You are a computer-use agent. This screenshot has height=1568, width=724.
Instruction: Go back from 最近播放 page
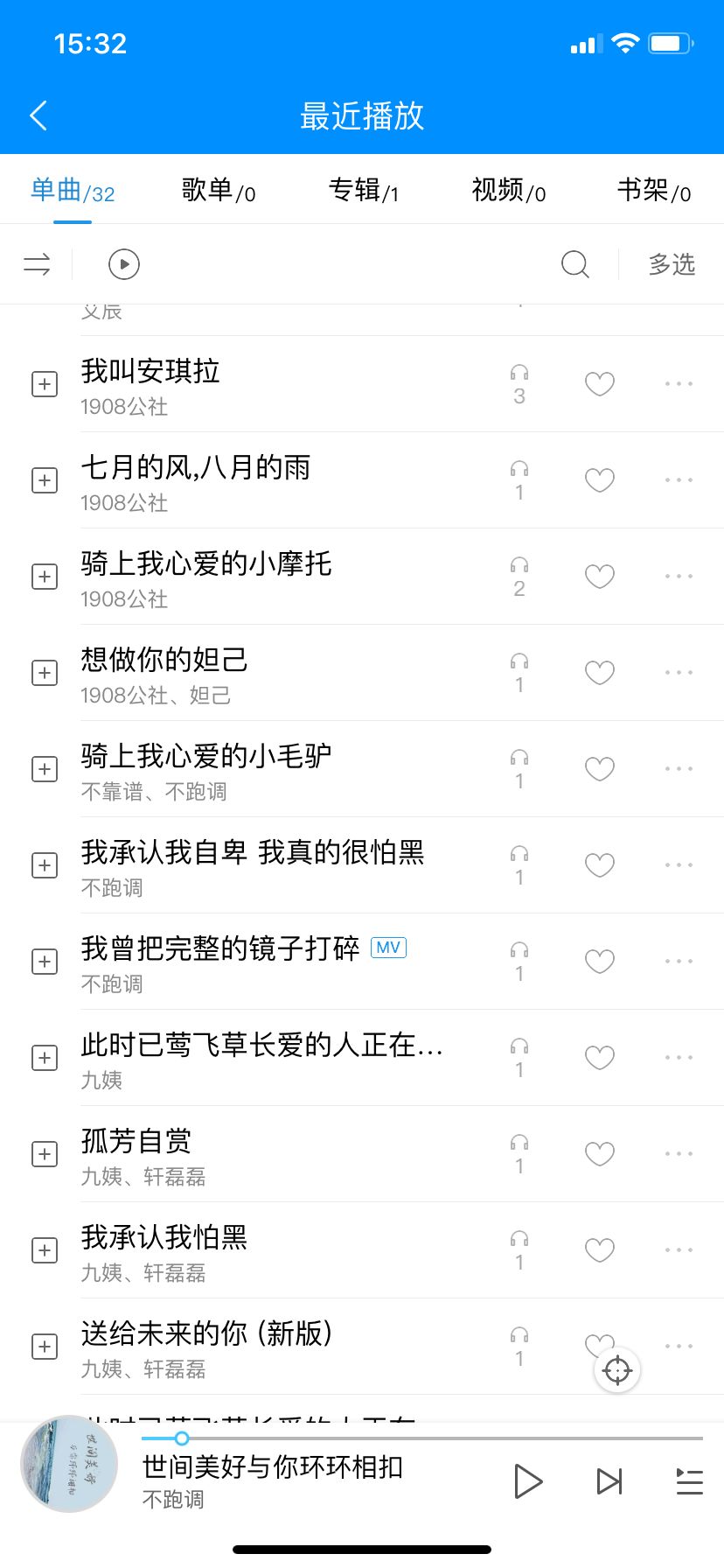tap(38, 115)
